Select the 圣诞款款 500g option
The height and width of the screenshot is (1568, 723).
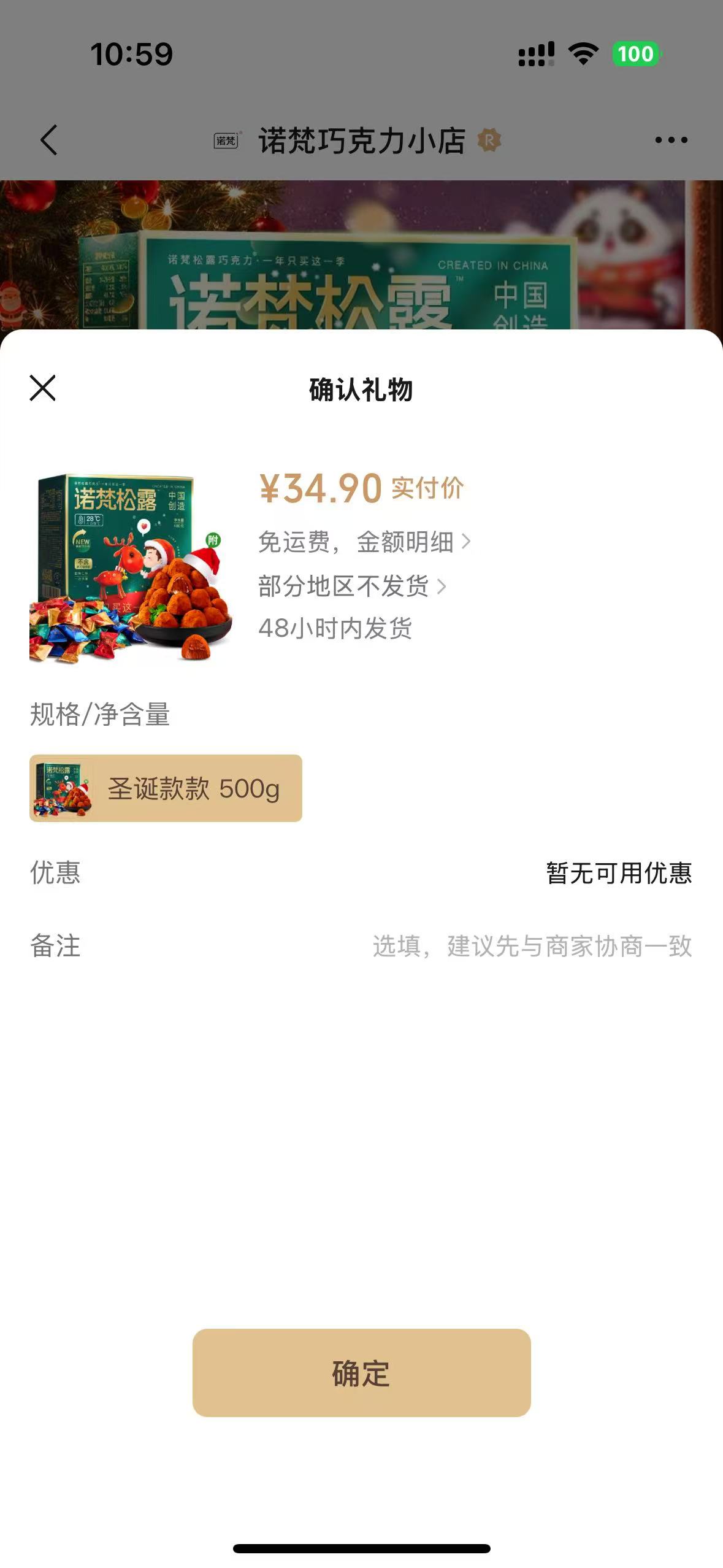click(x=166, y=788)
